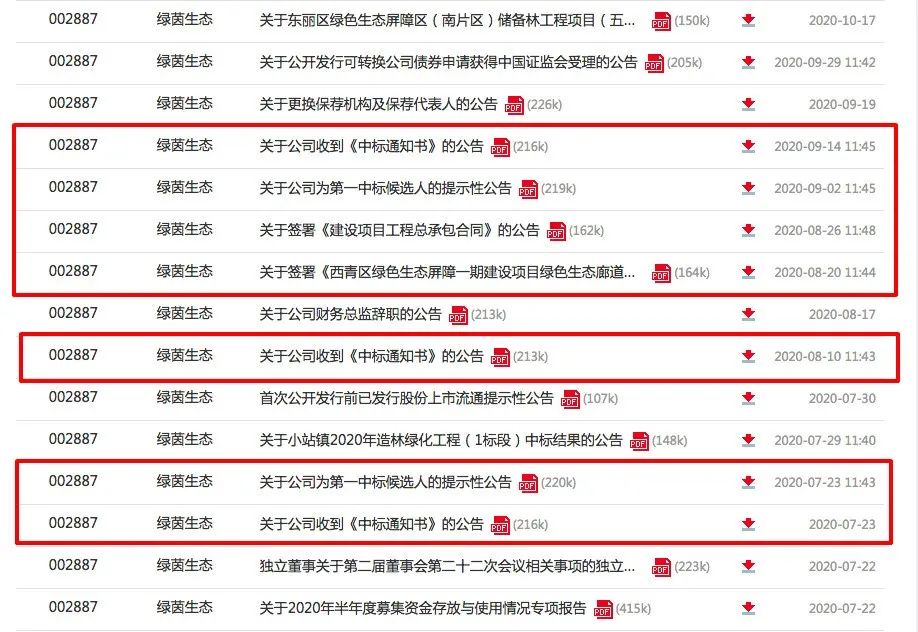Screen dimensions: 918x632
Task: Open 独立董事 opinion announcement dated 2020-07-22
Action: pos(447,566)
